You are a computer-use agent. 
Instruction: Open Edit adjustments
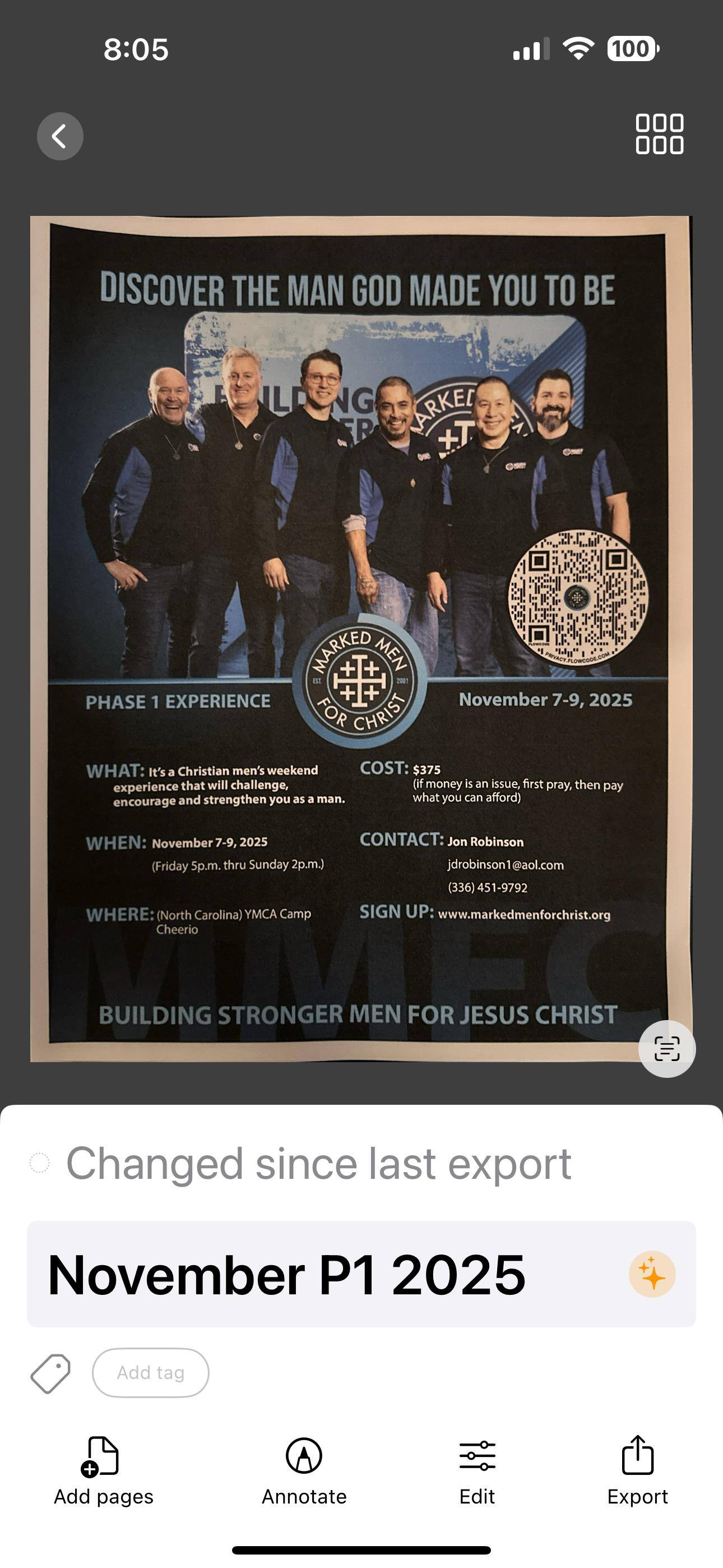(477, 1470)
